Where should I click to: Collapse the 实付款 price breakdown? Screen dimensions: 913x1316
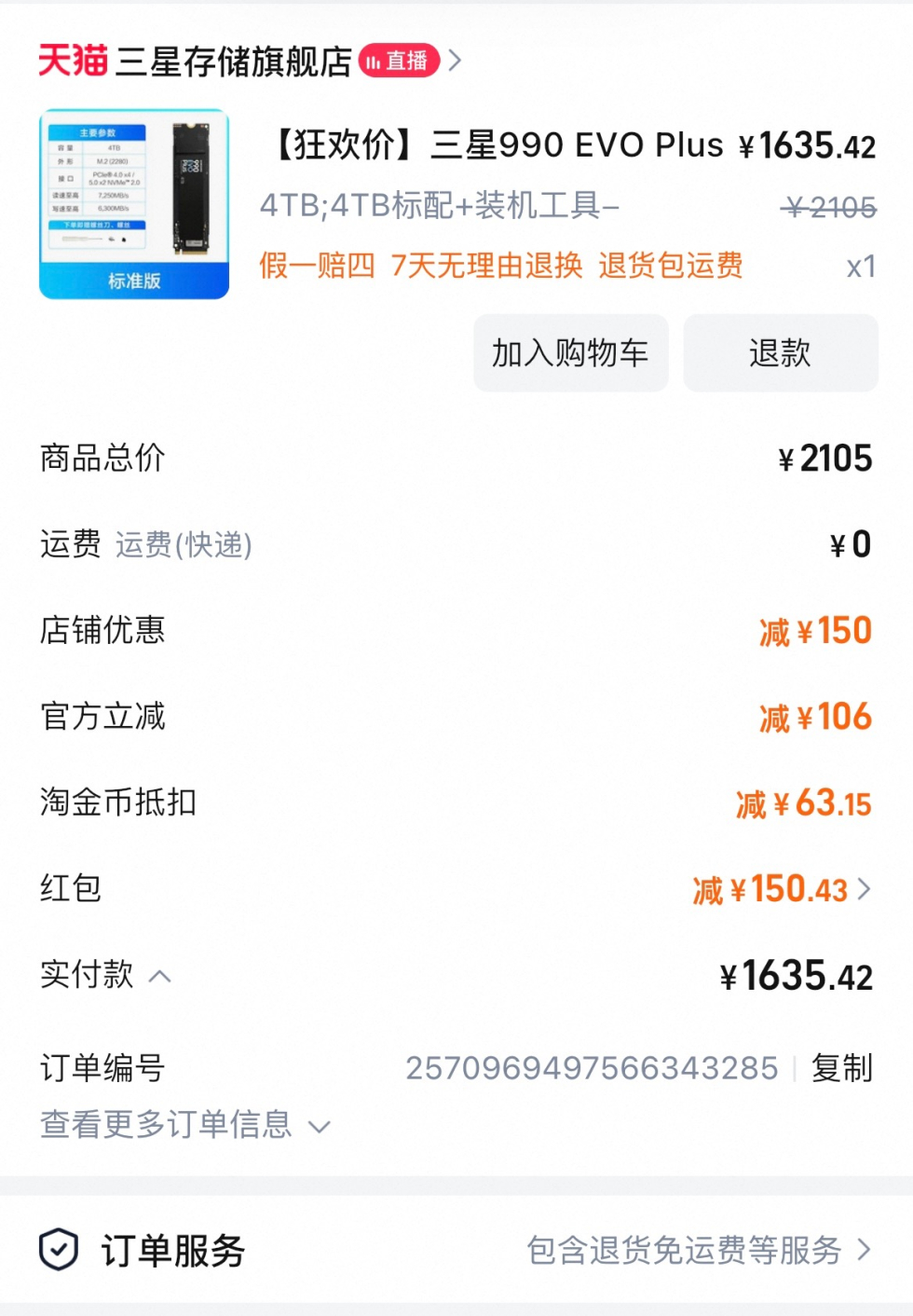[160, 977]
